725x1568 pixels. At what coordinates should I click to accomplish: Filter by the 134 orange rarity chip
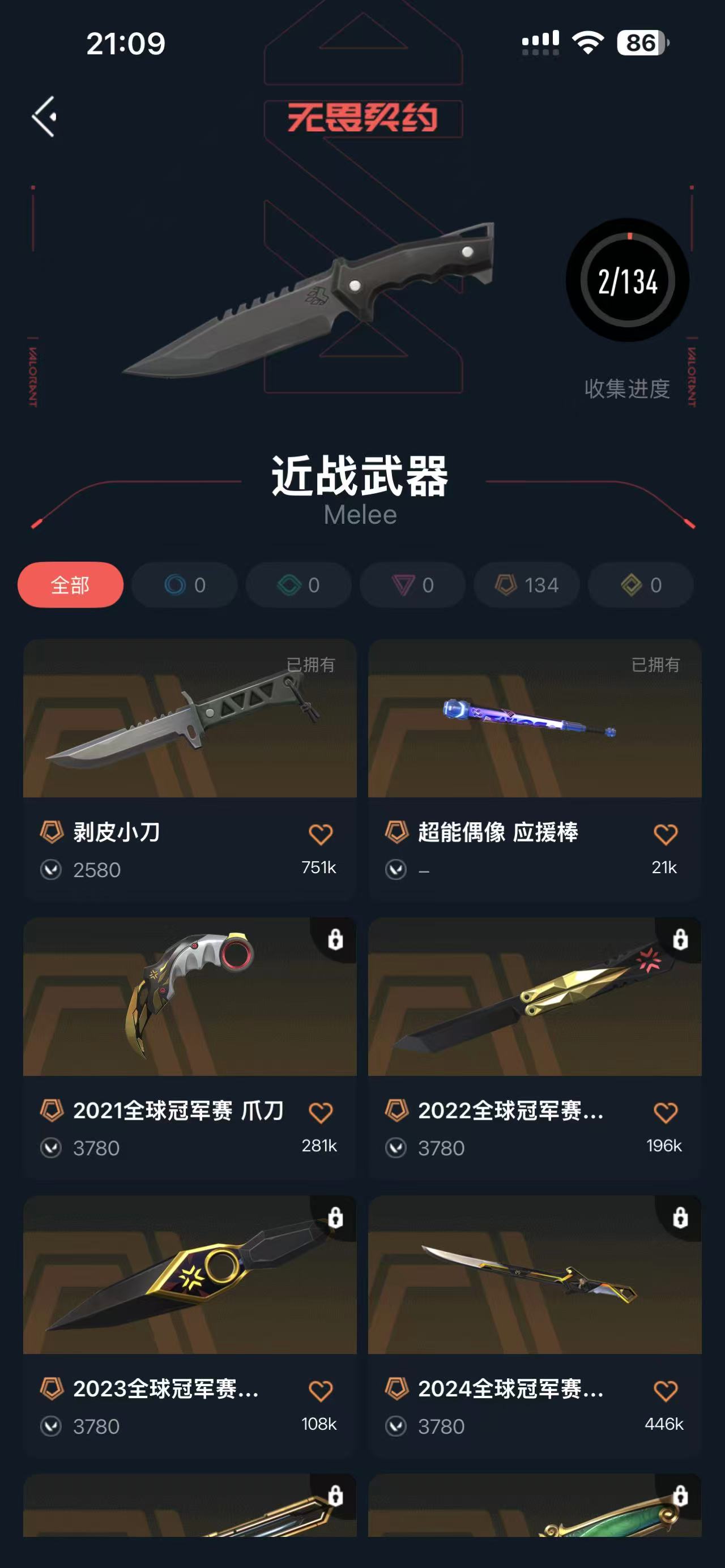[x=527, y=585]
